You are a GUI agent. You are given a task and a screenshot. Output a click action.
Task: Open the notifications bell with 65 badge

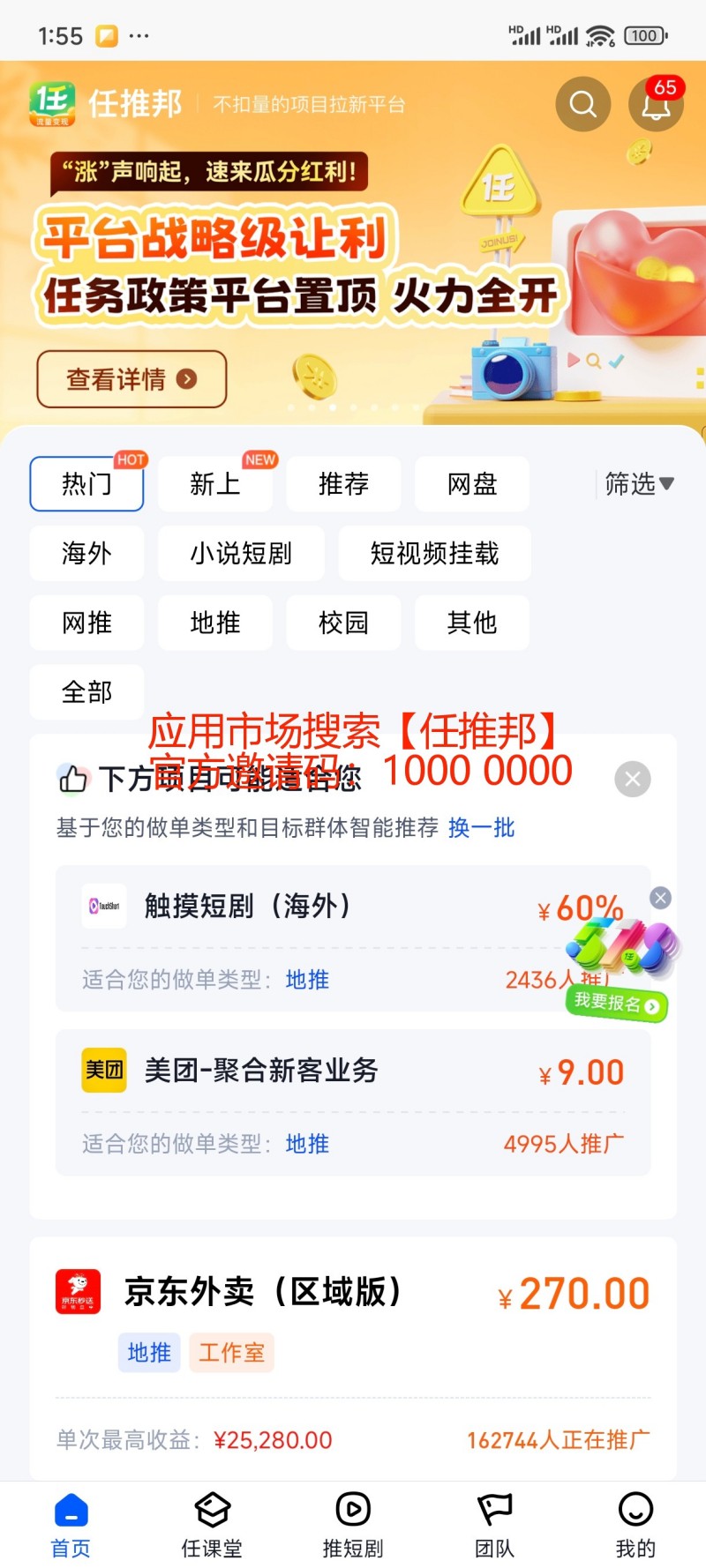pos(655,105)
